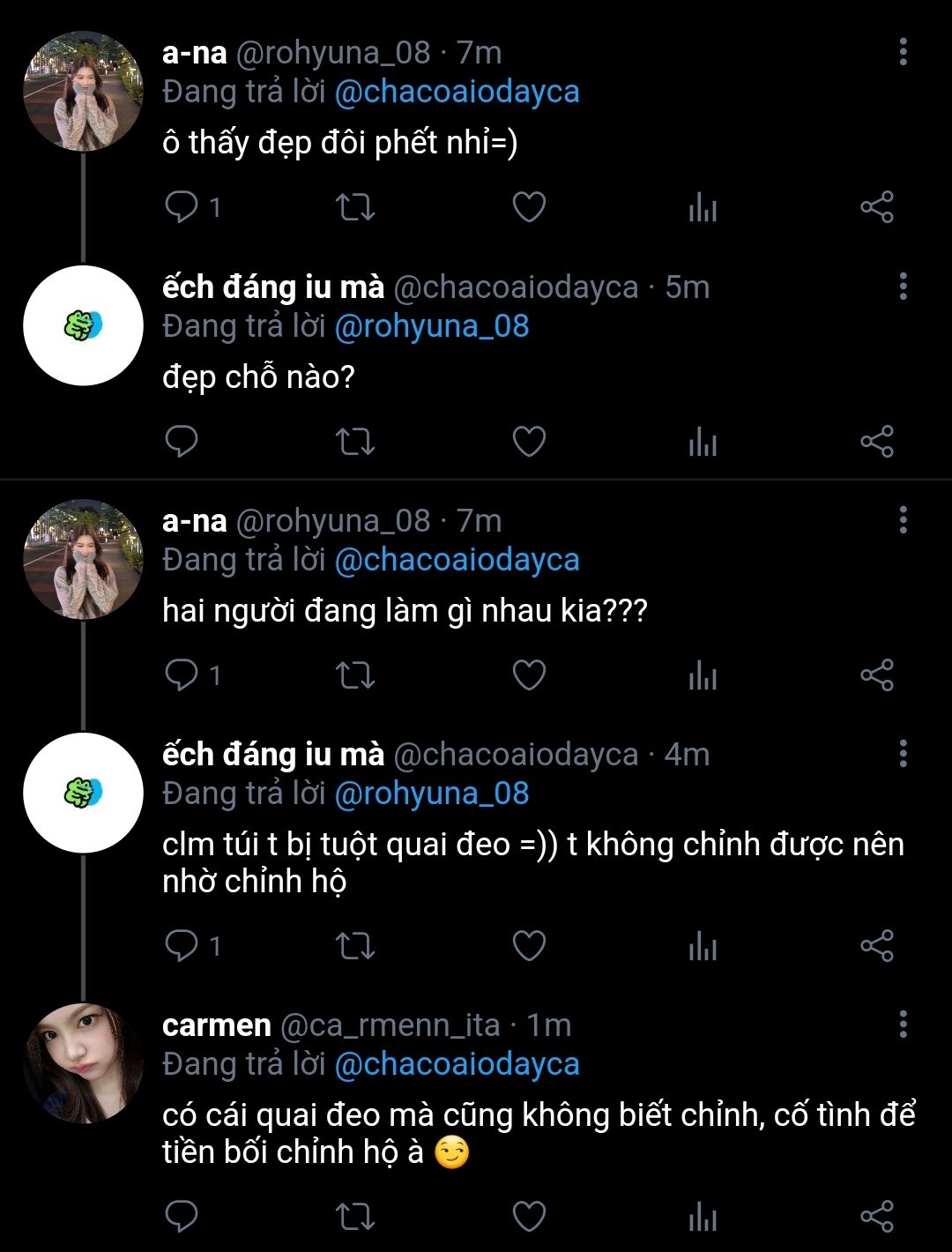Open carmen's profile picture
The image size is (952, 1252).
(x=83, y=1063)
